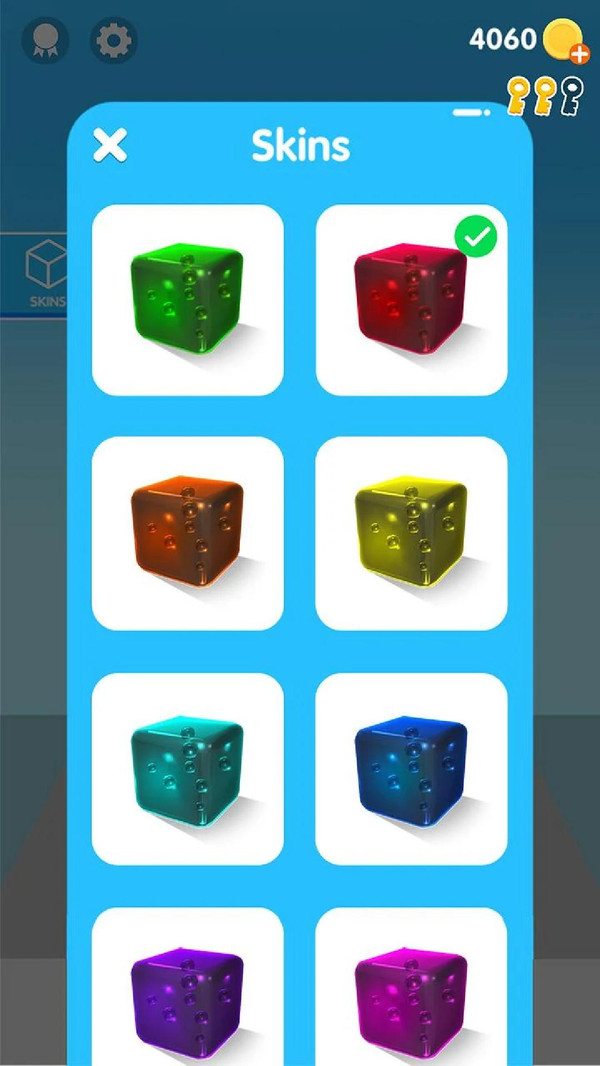
Task: Pick the yellow jelly cube skin
Action: 411,533
